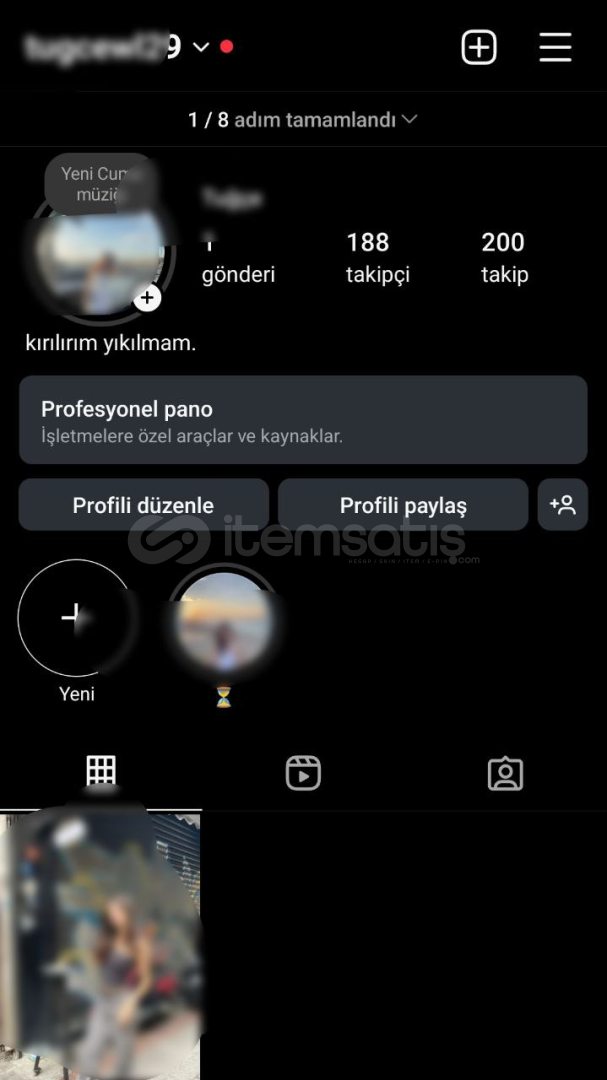This screenshot has width=607, height=1080.
Task: Open the create new post plus icon
Action: coord(479,47)
